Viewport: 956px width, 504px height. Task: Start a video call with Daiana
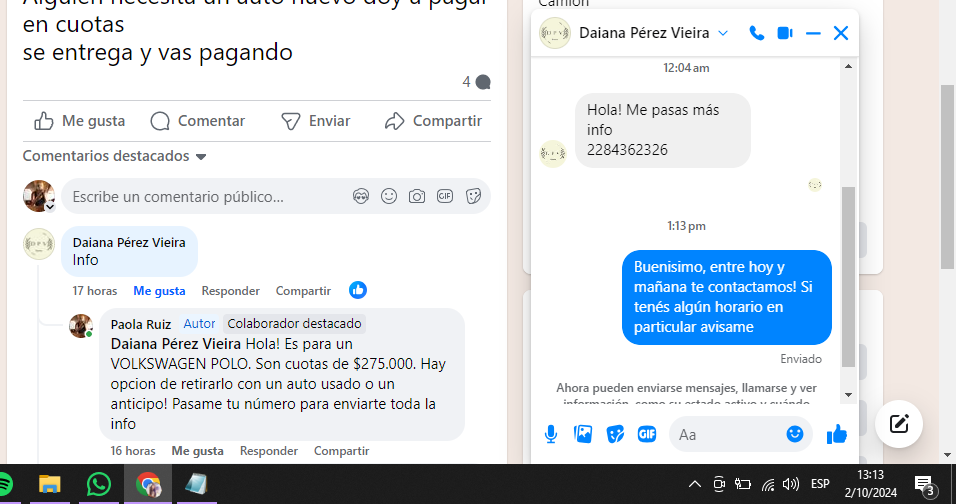[785, 34]
